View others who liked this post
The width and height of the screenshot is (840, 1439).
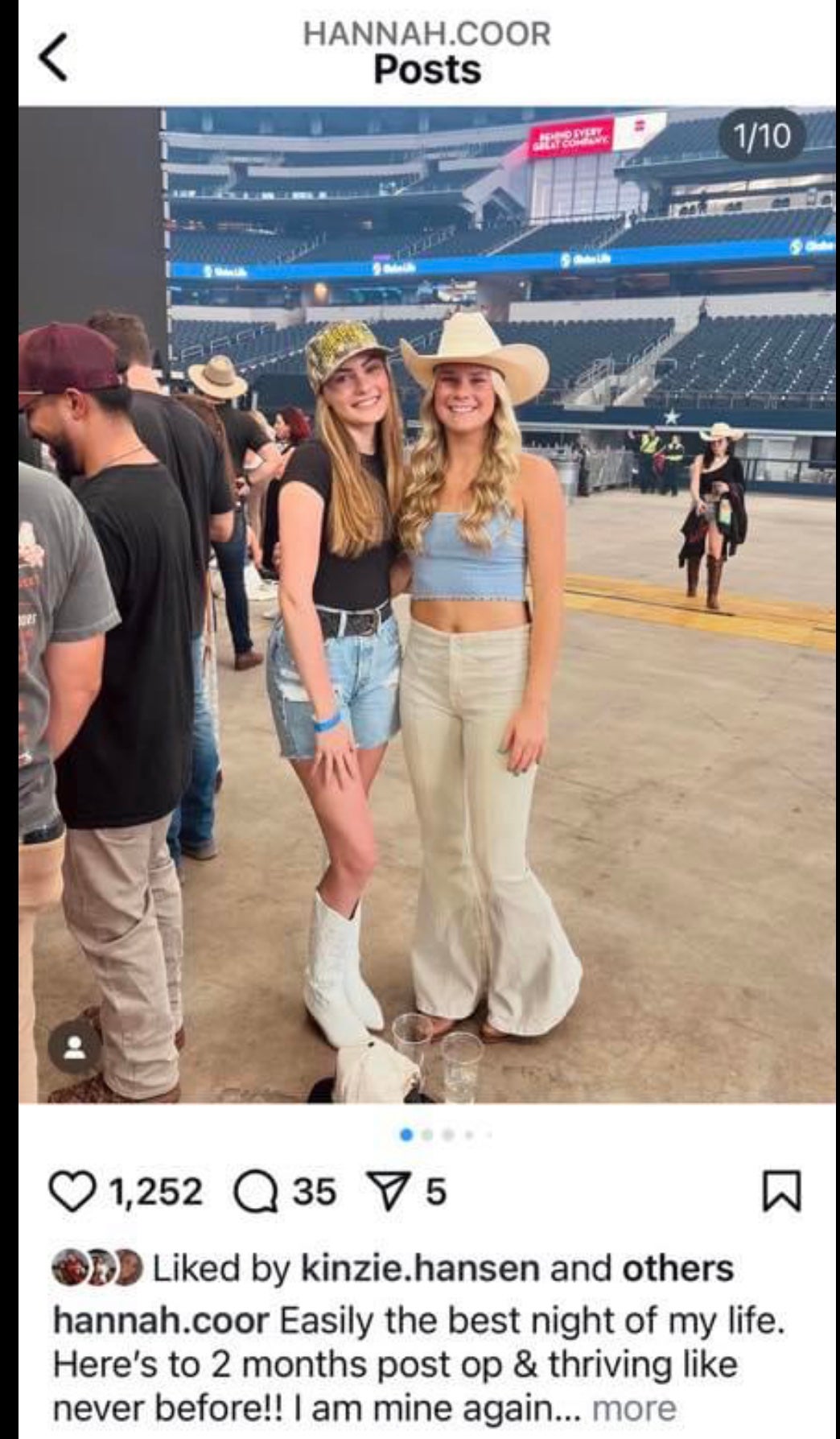tap(677, 1269)
